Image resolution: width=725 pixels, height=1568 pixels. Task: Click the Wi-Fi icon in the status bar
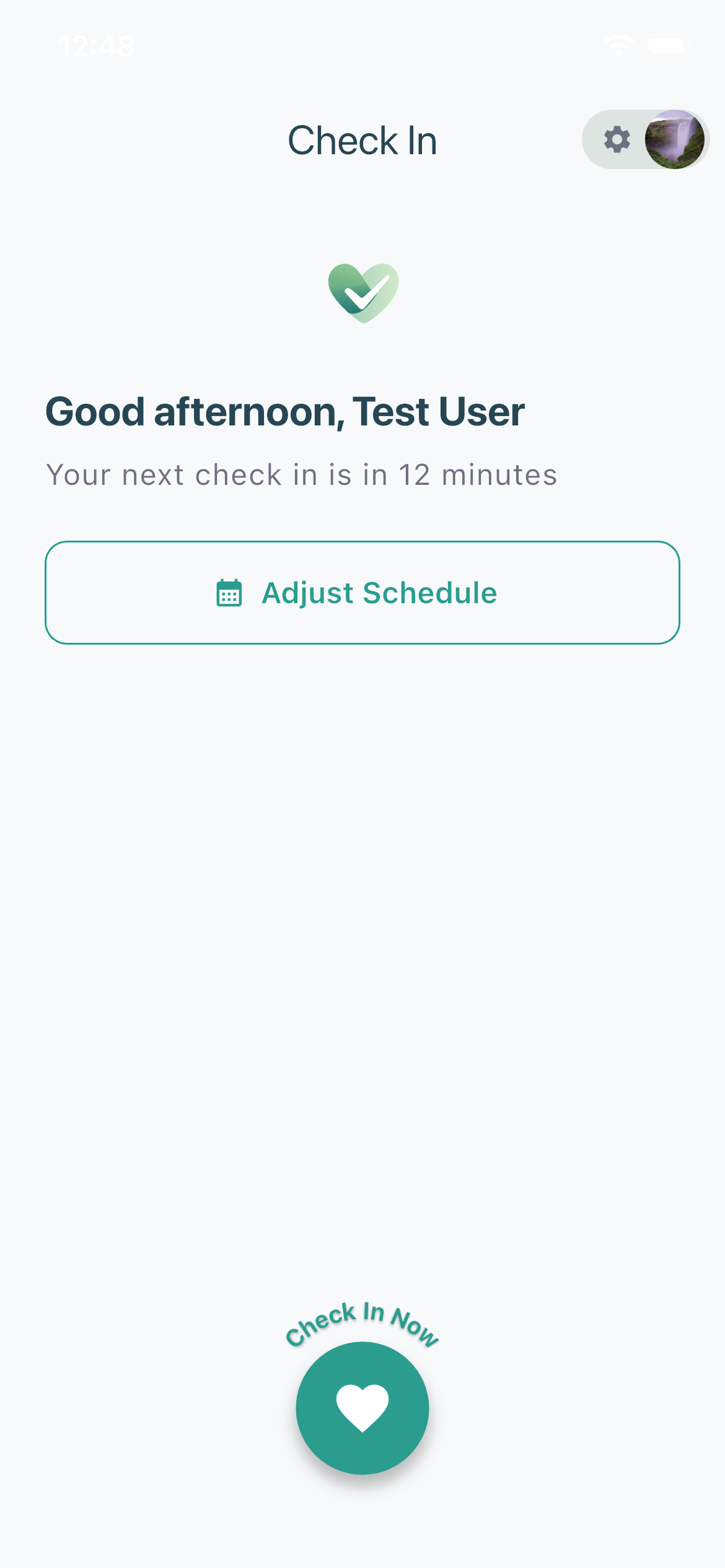point(619,45)
